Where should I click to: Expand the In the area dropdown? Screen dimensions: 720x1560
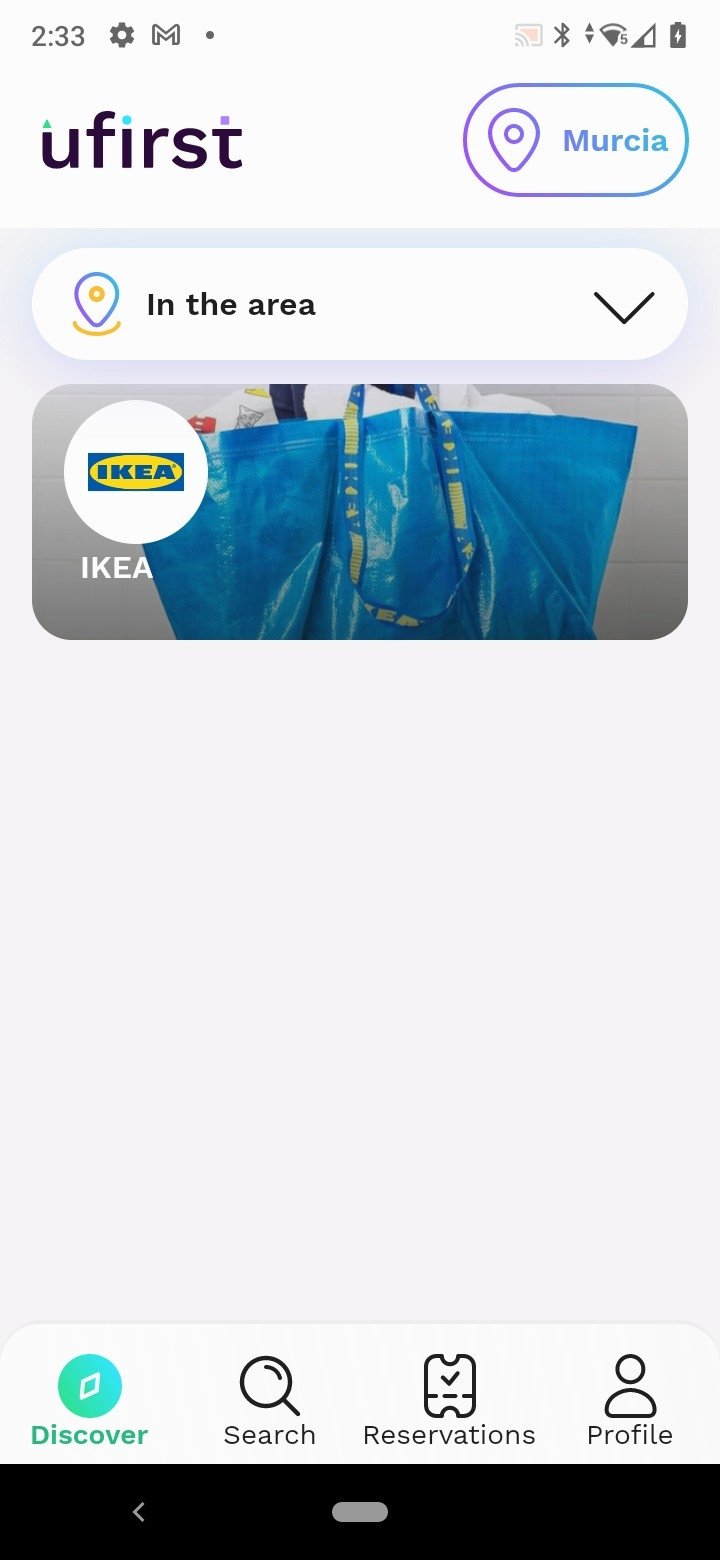tap(360, 304)
